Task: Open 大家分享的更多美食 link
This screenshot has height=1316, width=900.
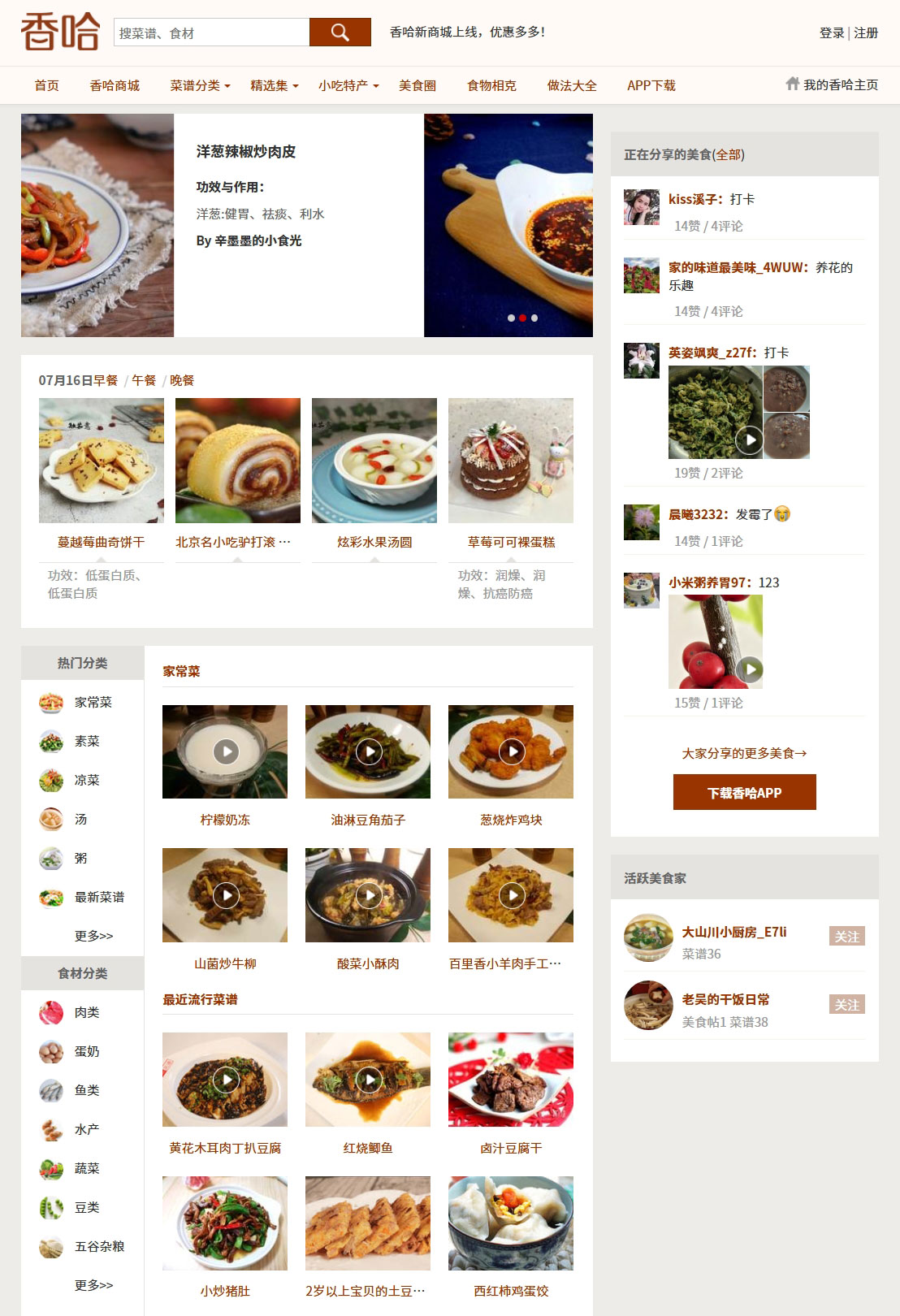Action: click(x=744, y=753)
